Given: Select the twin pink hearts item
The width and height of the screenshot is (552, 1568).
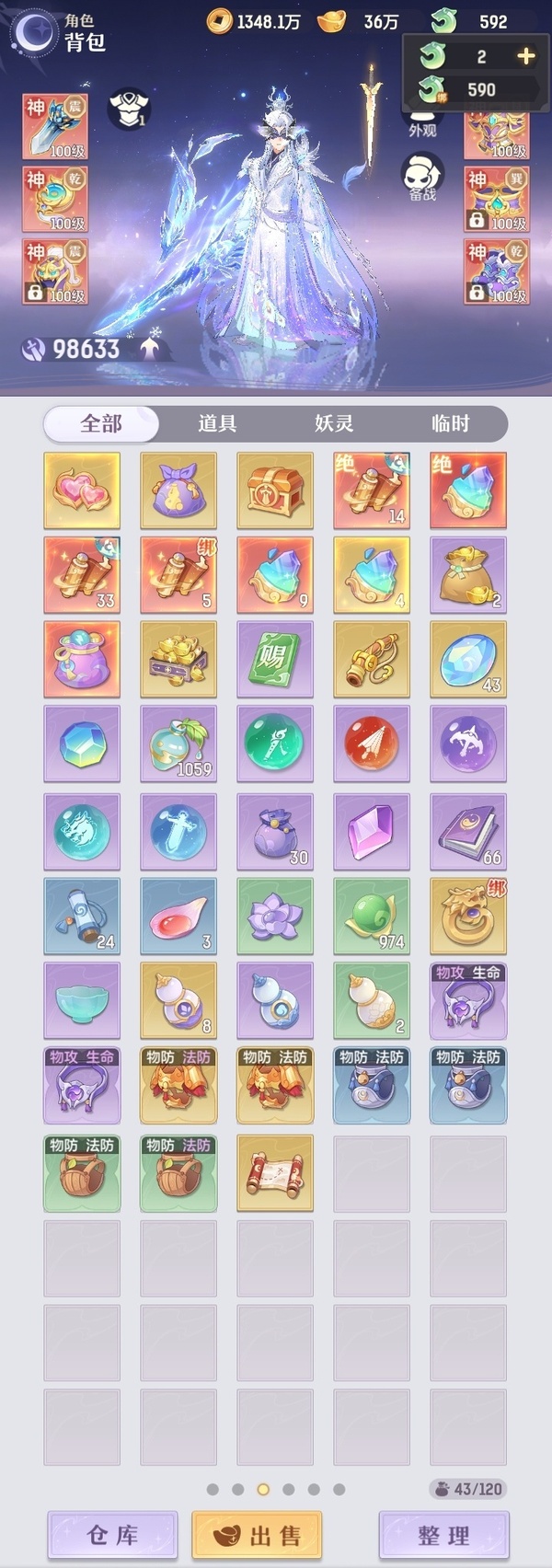Looking at the screenshot, I should [x=82, y=490].
